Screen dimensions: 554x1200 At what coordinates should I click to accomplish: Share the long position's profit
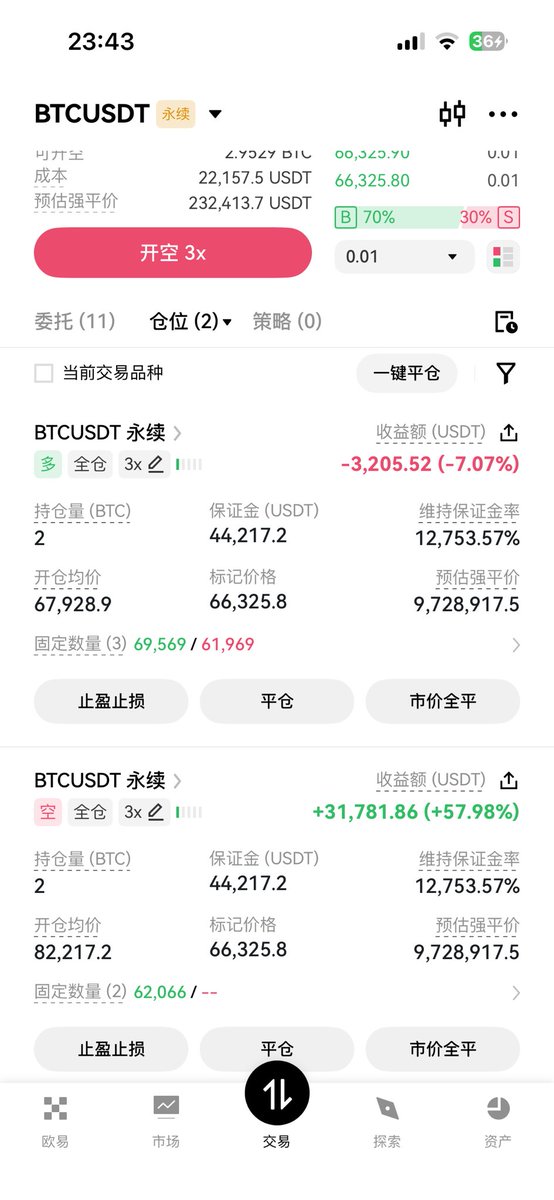(x=508, y=432)
